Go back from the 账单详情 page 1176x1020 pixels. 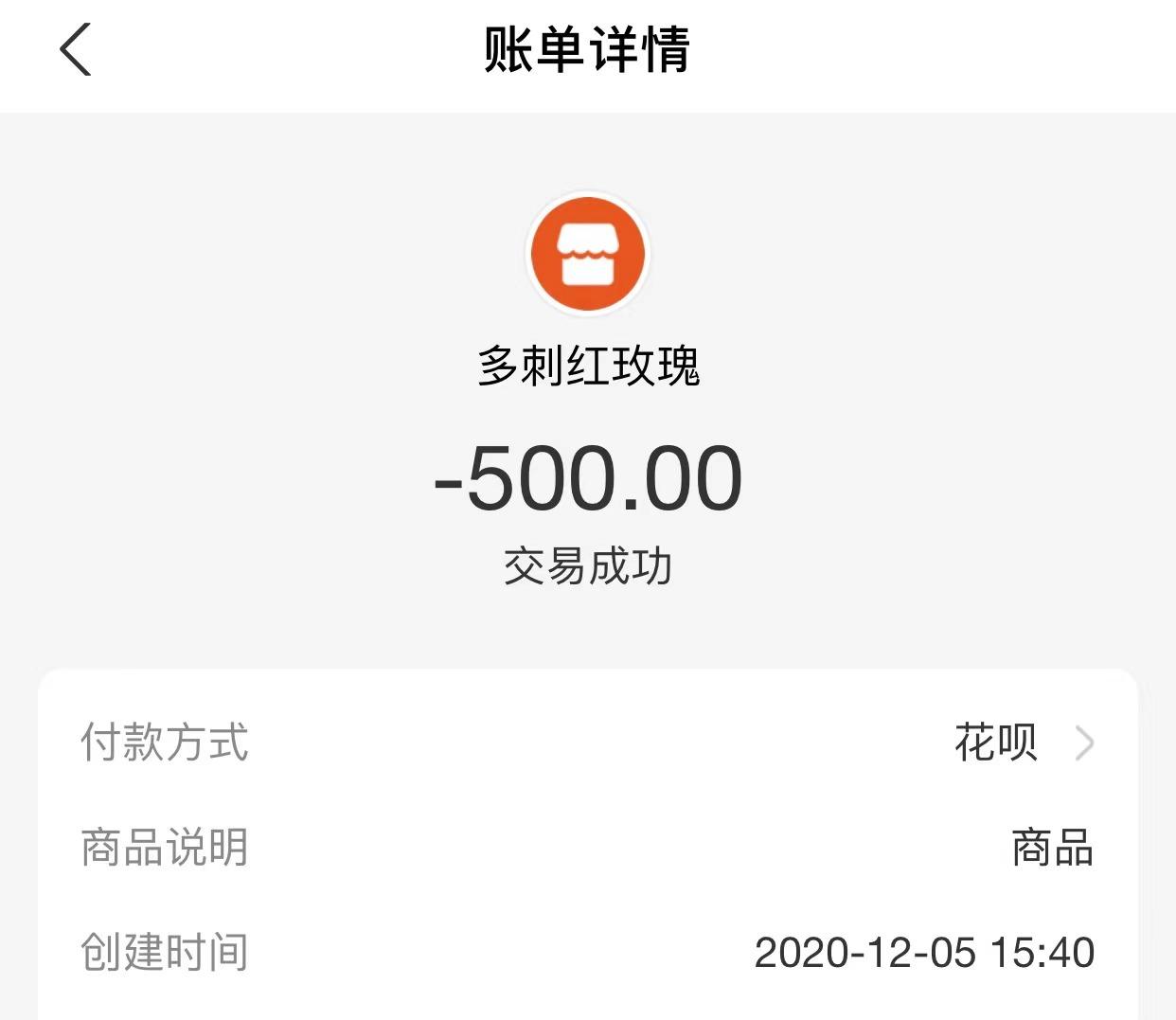(x=76, y=49)
